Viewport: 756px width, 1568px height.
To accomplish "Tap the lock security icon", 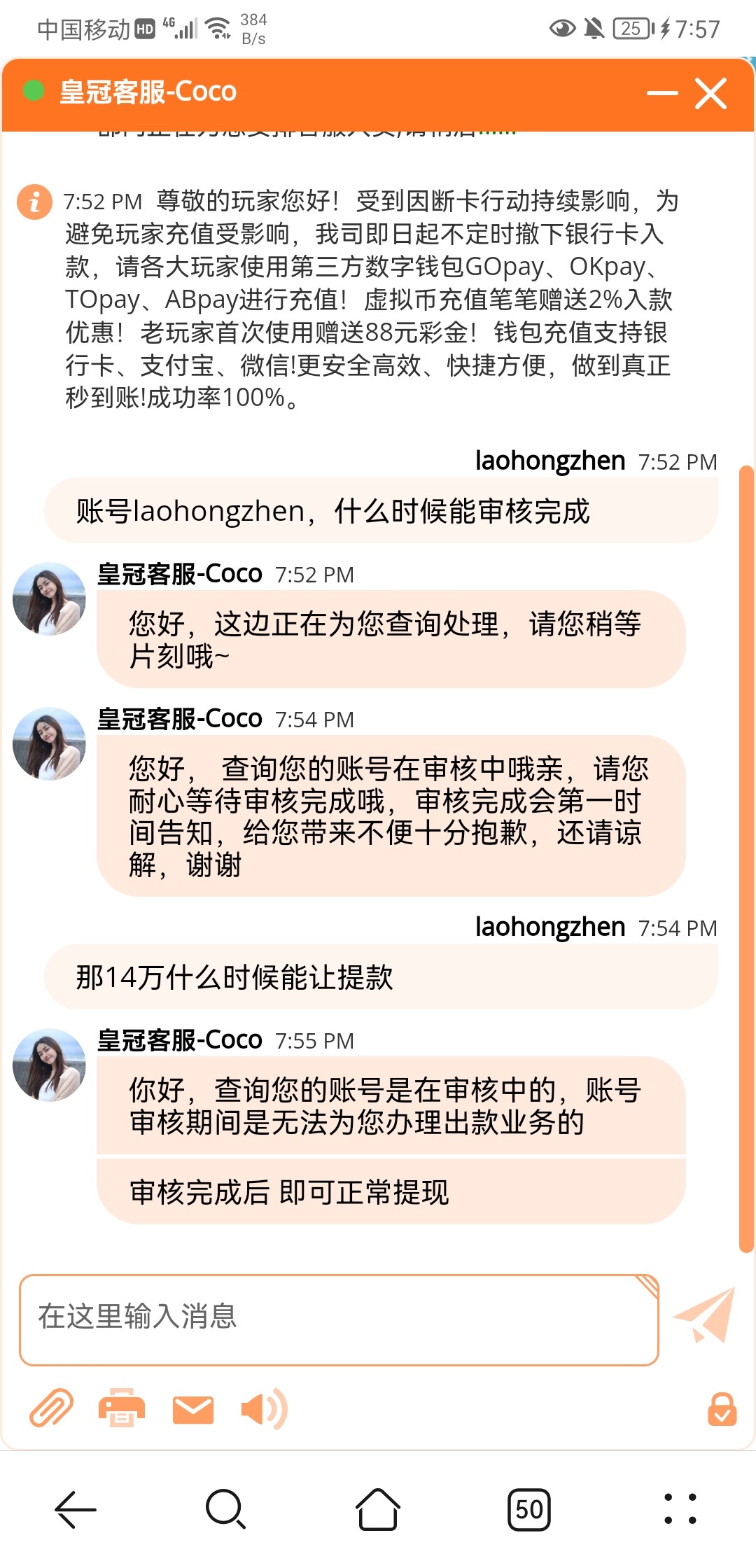I will click(x=722, y=1409).
